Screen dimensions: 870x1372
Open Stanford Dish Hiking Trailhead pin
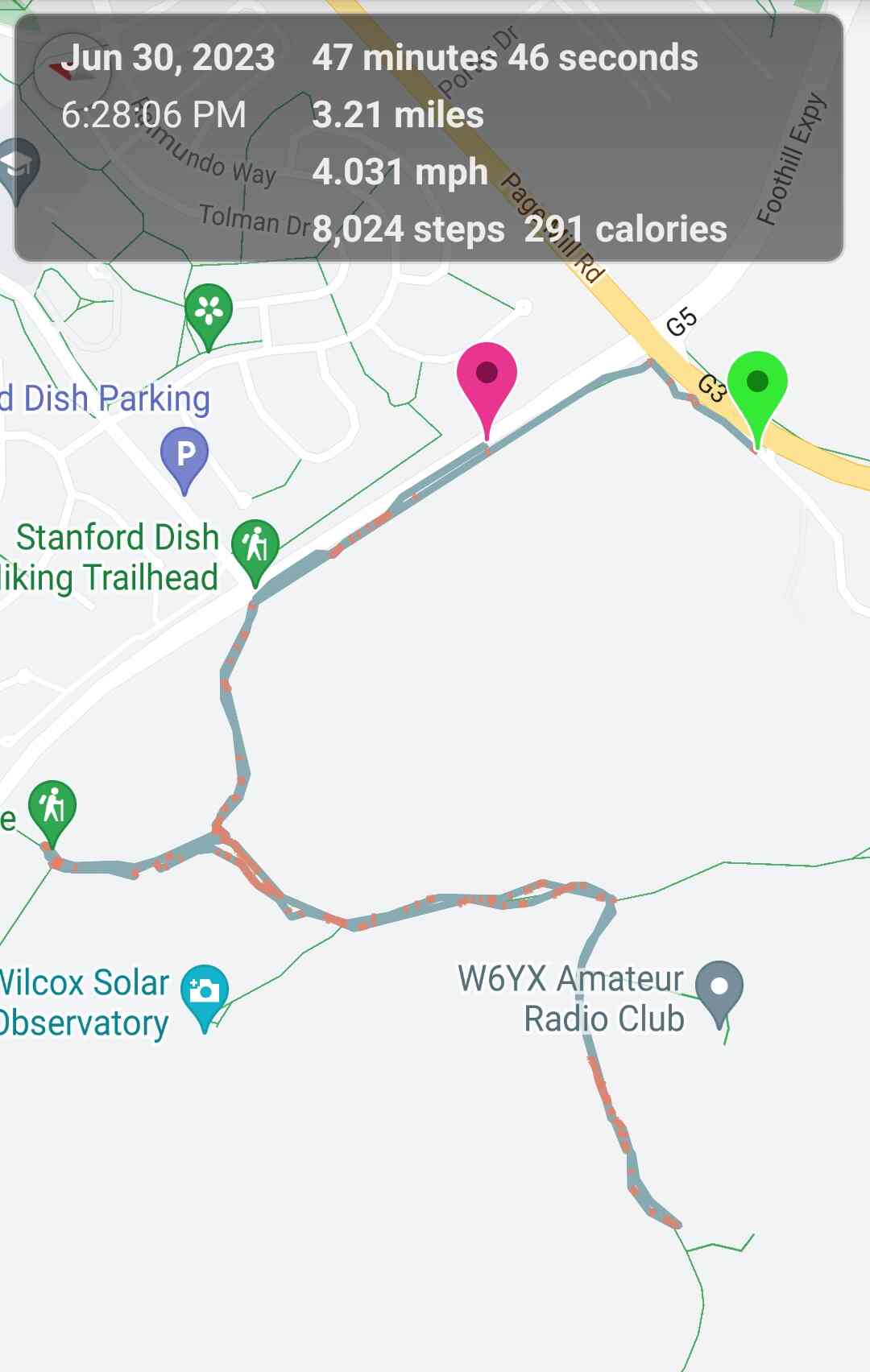pos(255,546)
